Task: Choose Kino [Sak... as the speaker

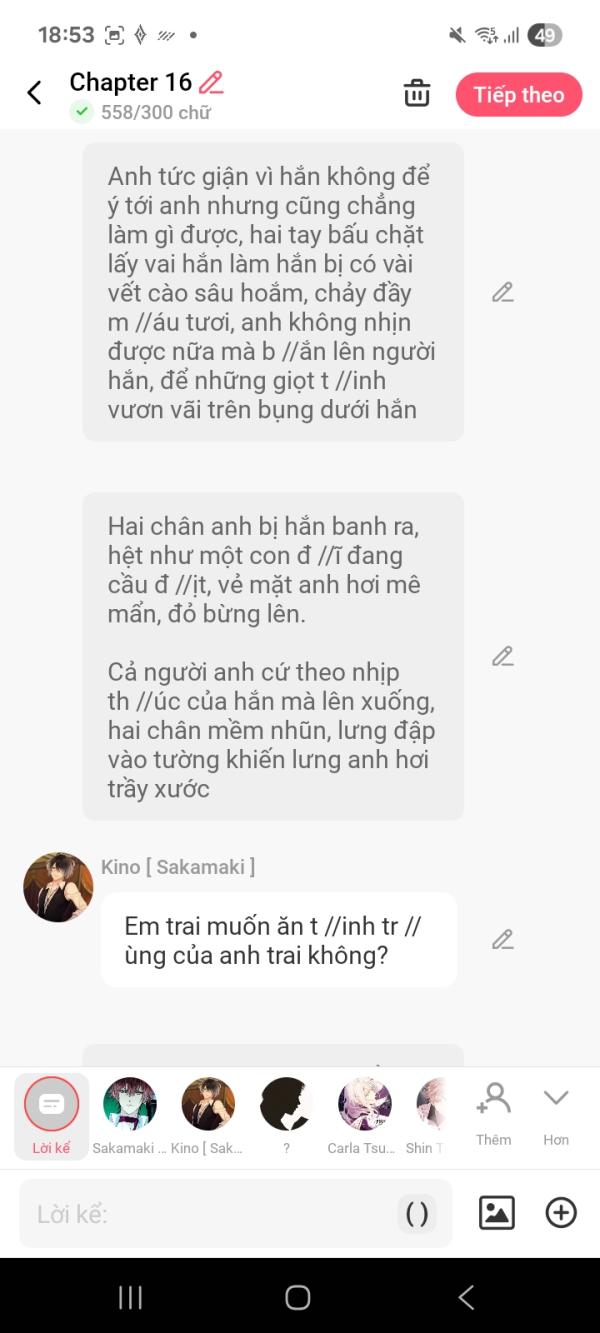Action: pos(208,1116)
